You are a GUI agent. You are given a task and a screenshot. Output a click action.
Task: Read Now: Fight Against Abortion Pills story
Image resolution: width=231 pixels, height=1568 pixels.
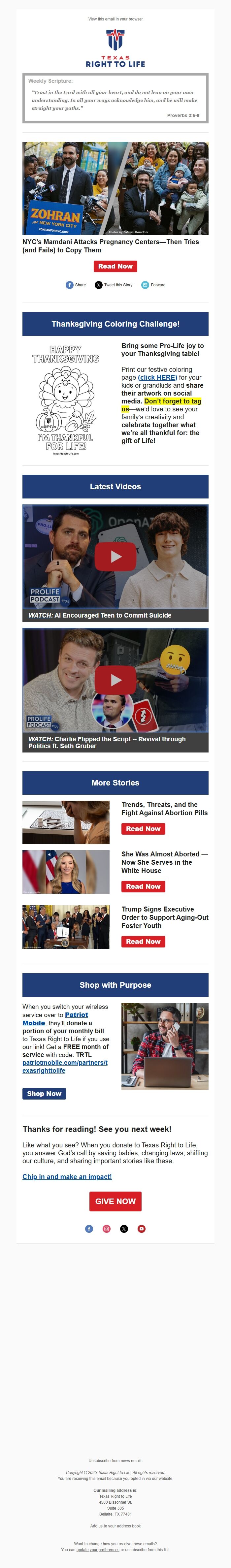(x=143, y=828)
